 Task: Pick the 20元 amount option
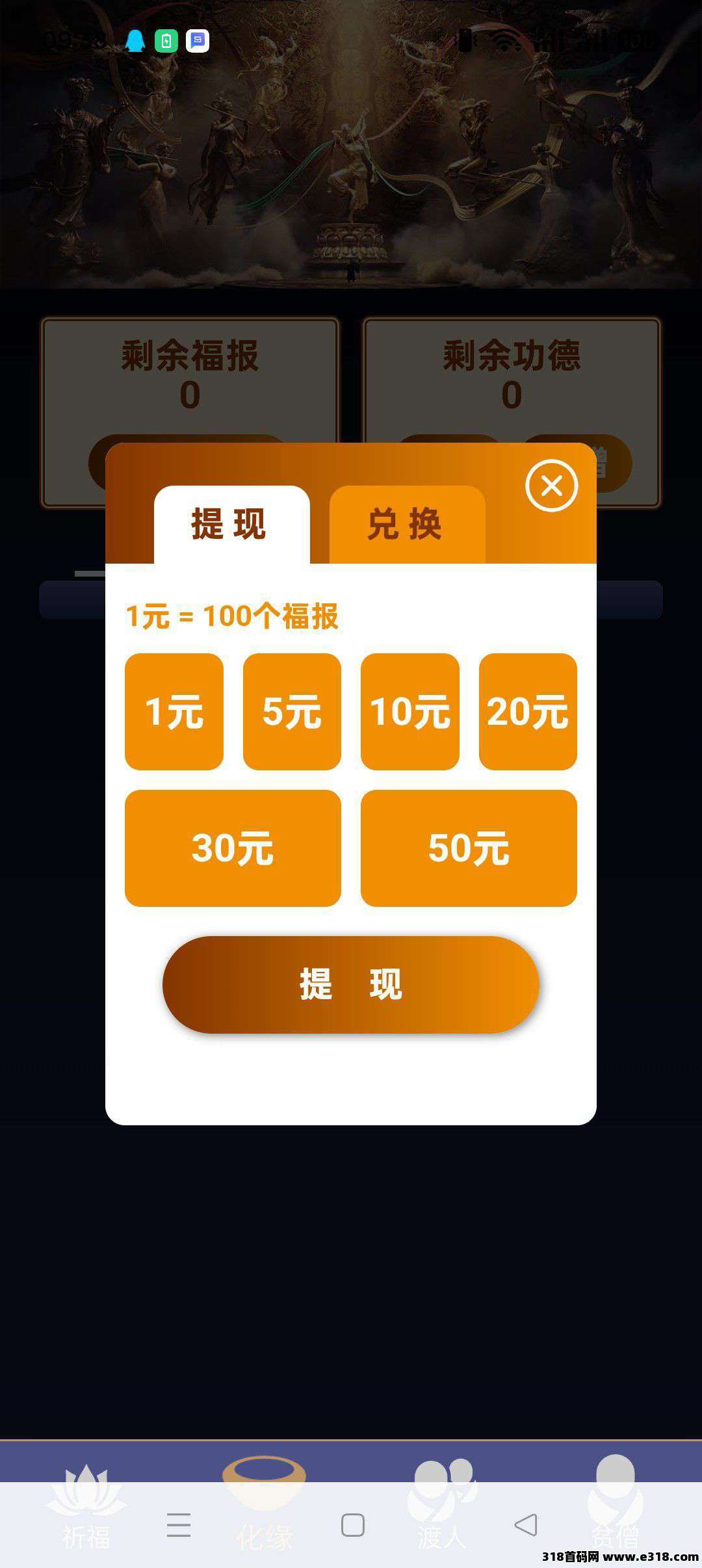click(528, 711)
